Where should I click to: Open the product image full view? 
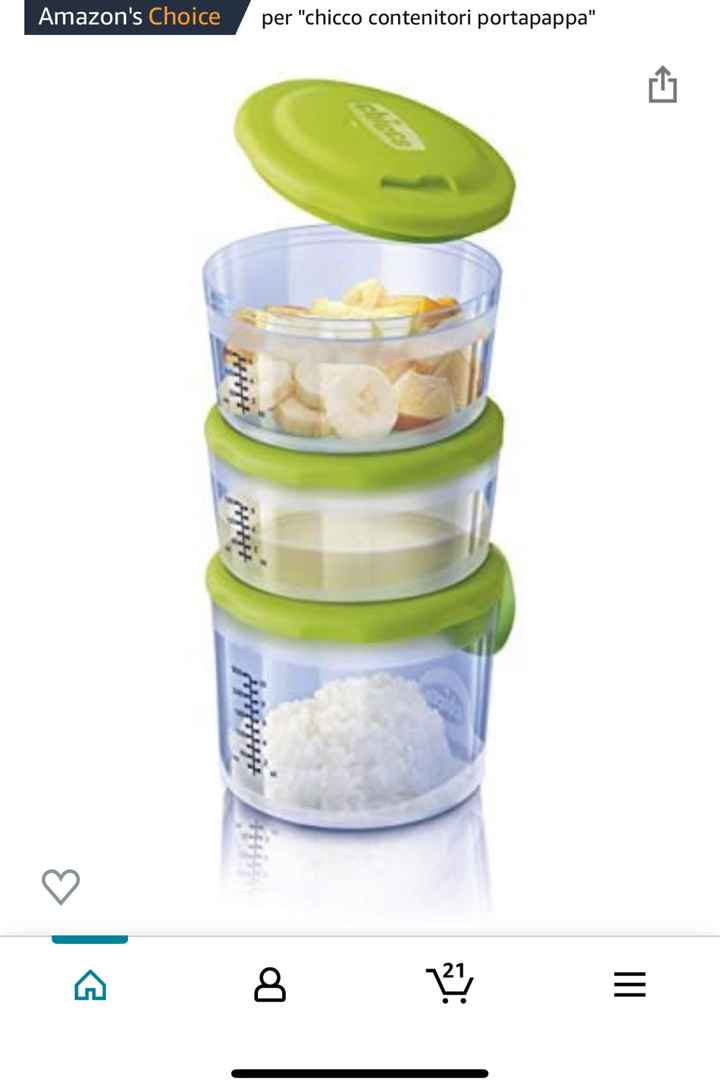pos(358,480)
